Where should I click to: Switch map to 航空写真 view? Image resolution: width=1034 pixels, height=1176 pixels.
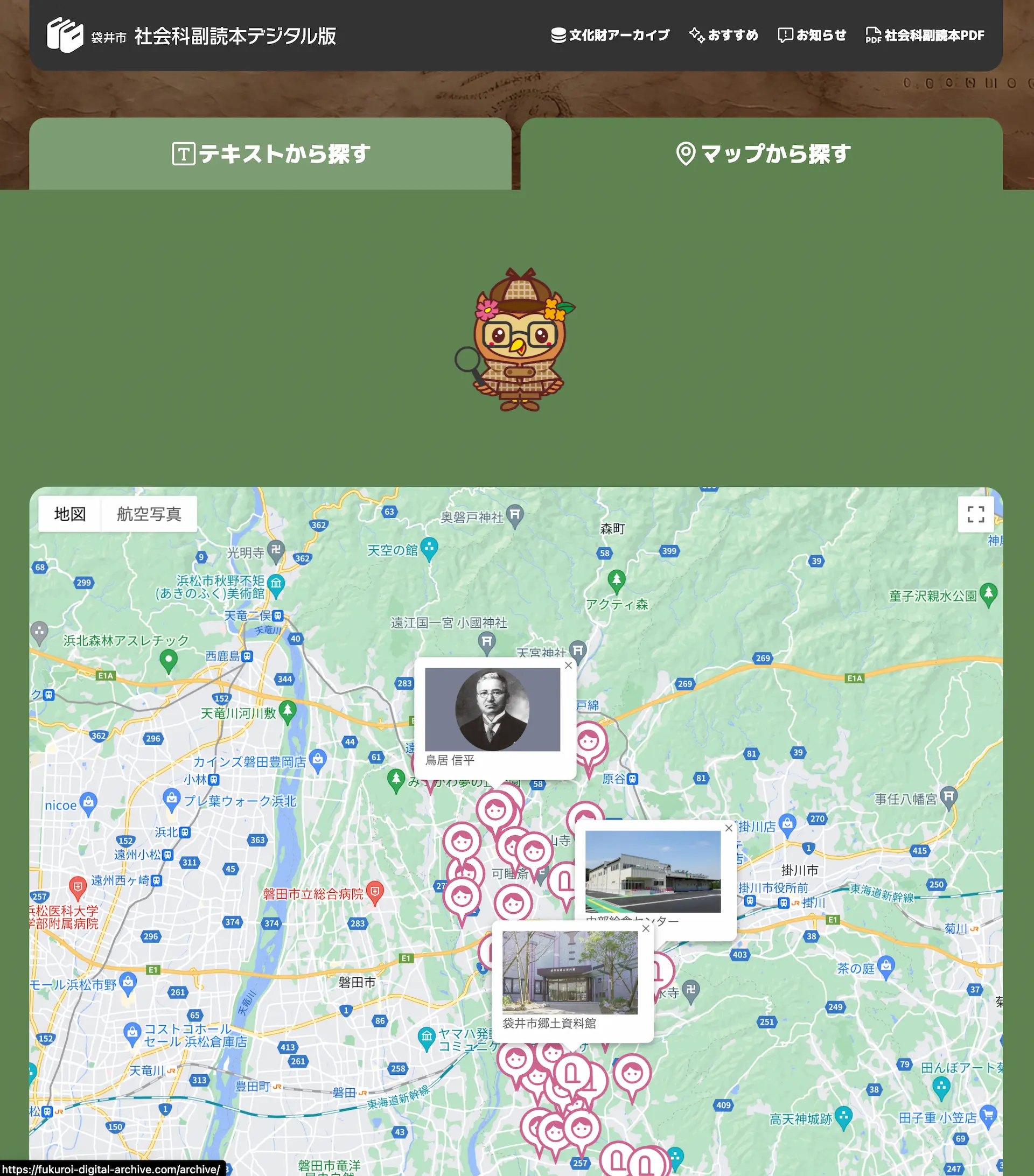149,514
